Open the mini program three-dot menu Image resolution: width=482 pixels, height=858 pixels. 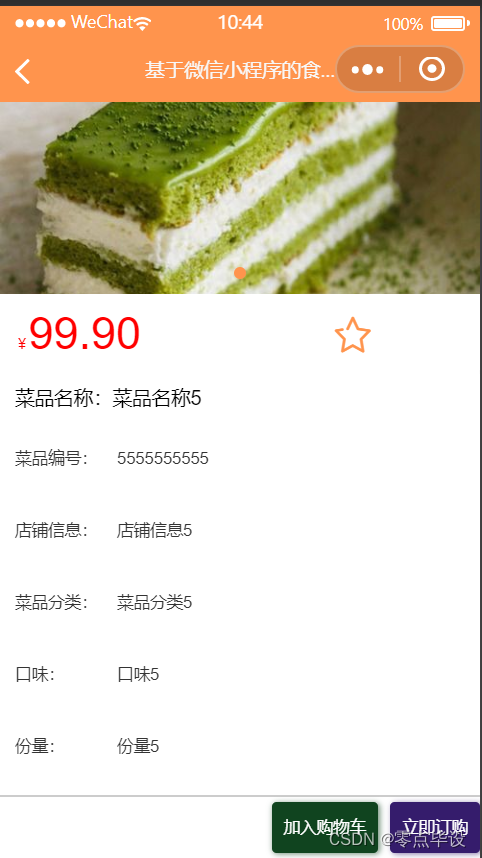(368, 70)
